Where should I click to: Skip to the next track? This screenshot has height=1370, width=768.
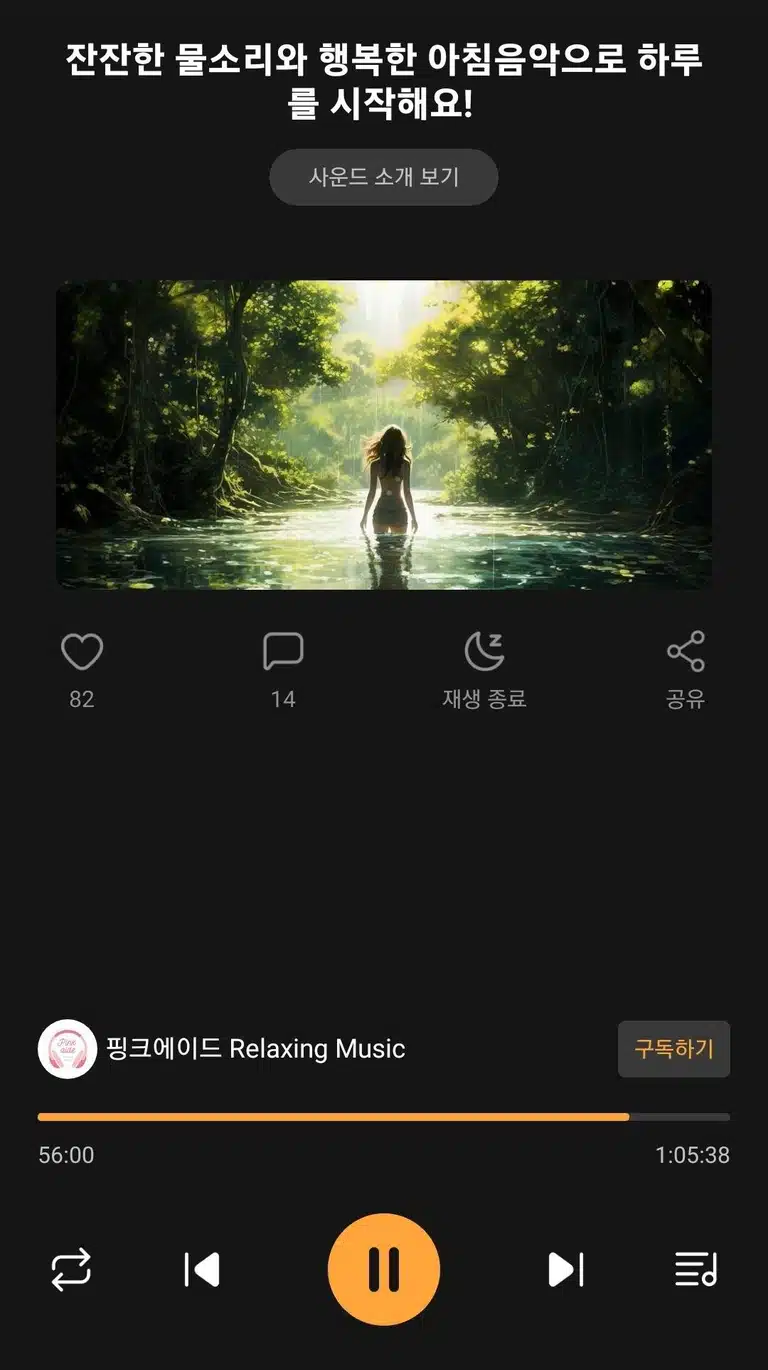pos(566,1270)
